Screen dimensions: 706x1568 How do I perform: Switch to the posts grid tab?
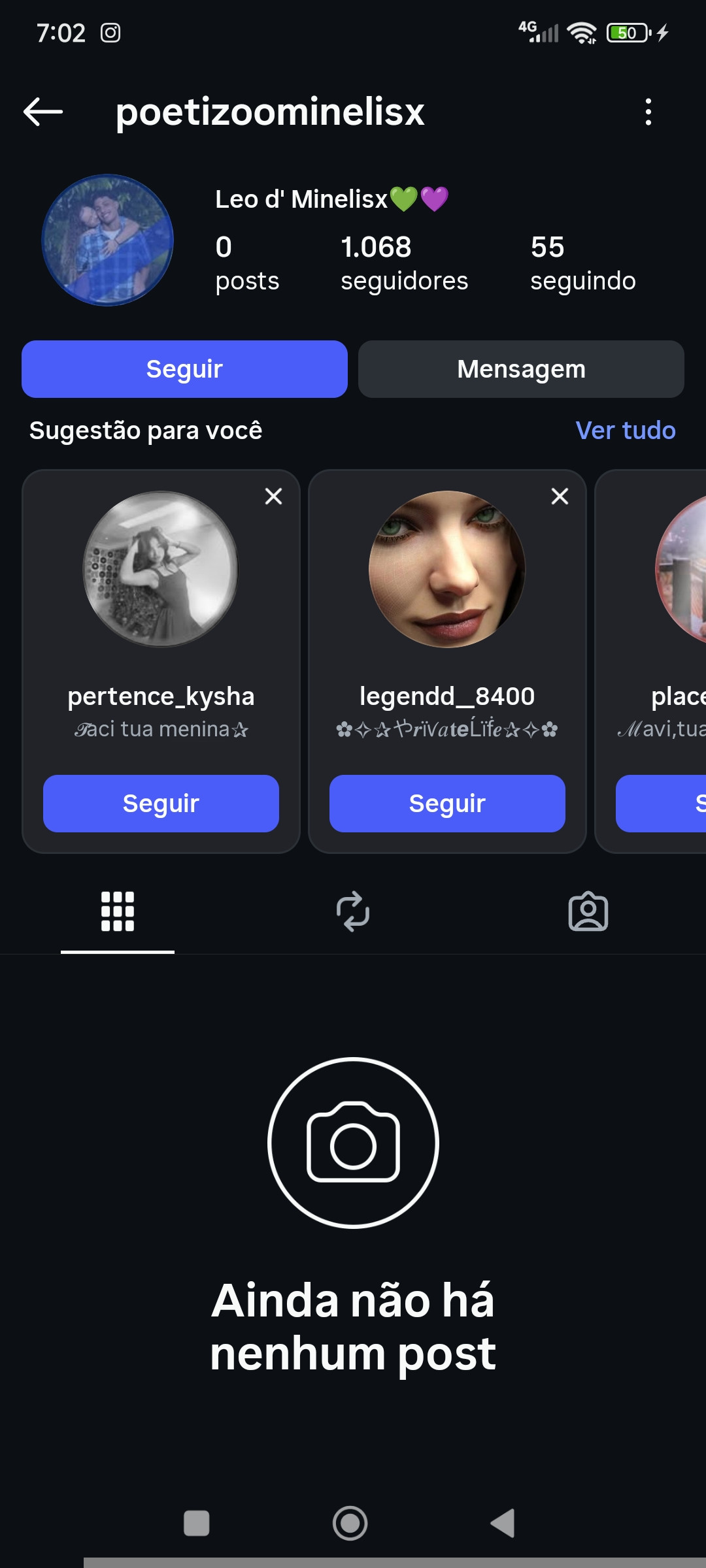[118, 911]
